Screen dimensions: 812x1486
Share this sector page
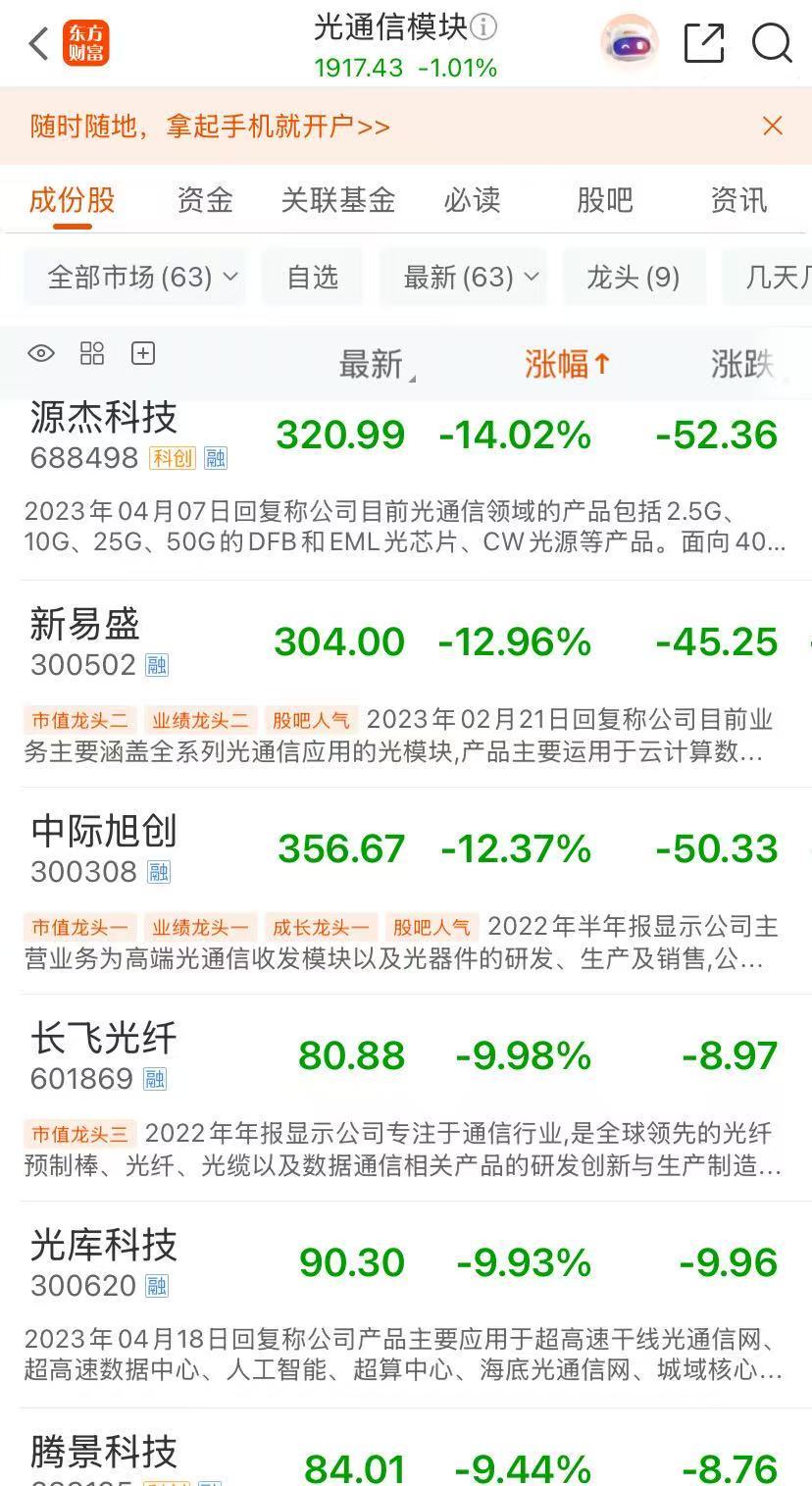tap(704, 44)
